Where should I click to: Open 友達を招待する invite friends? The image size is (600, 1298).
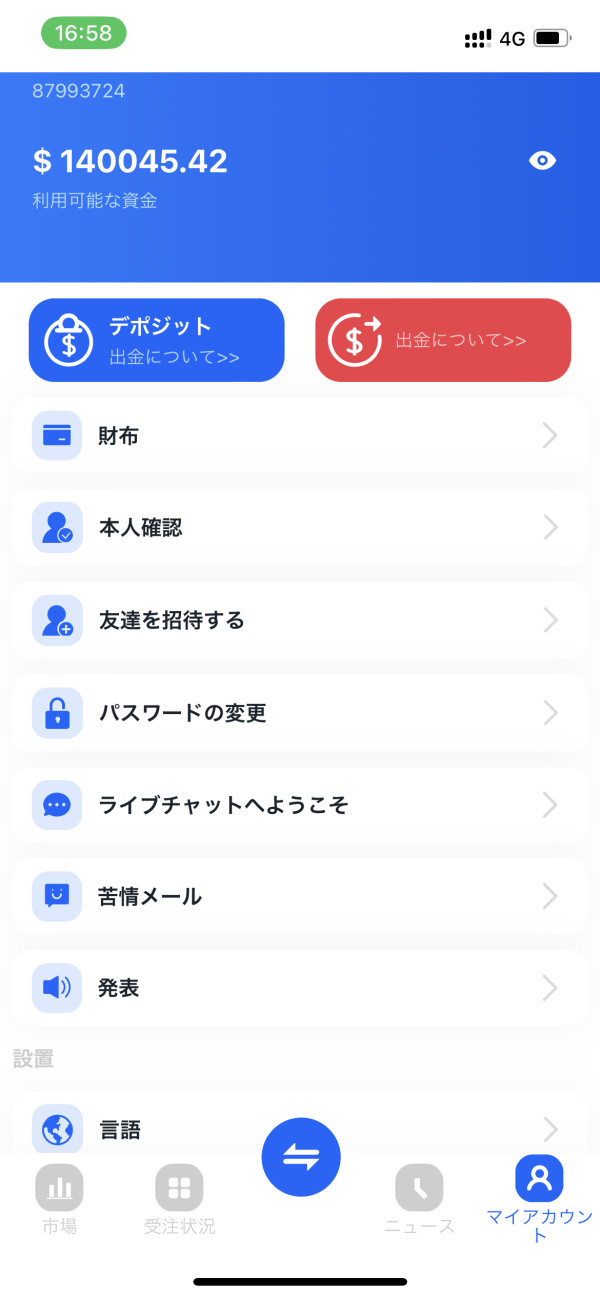click(299, 620)
